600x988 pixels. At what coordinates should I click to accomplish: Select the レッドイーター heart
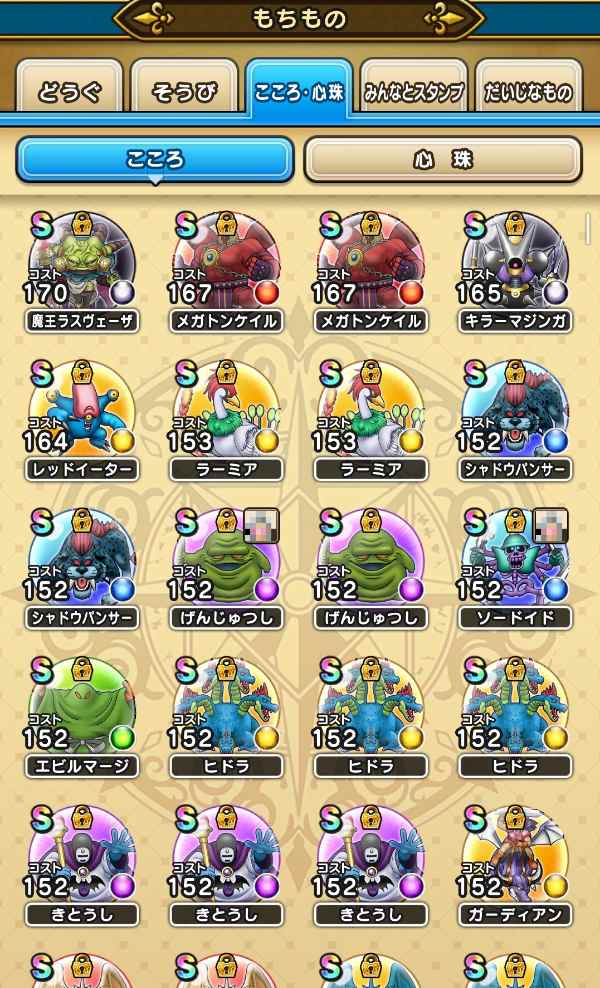point(81,413)
